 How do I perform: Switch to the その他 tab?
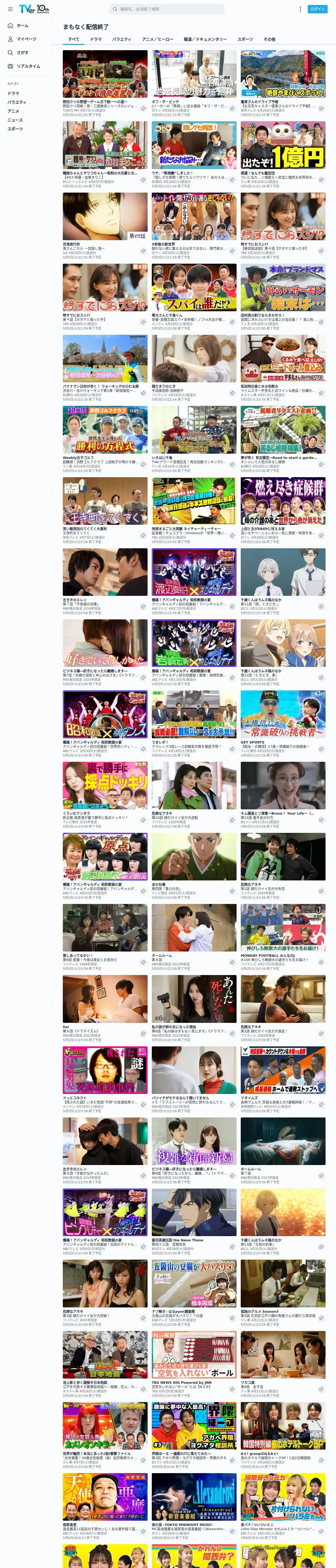point(269,39)
